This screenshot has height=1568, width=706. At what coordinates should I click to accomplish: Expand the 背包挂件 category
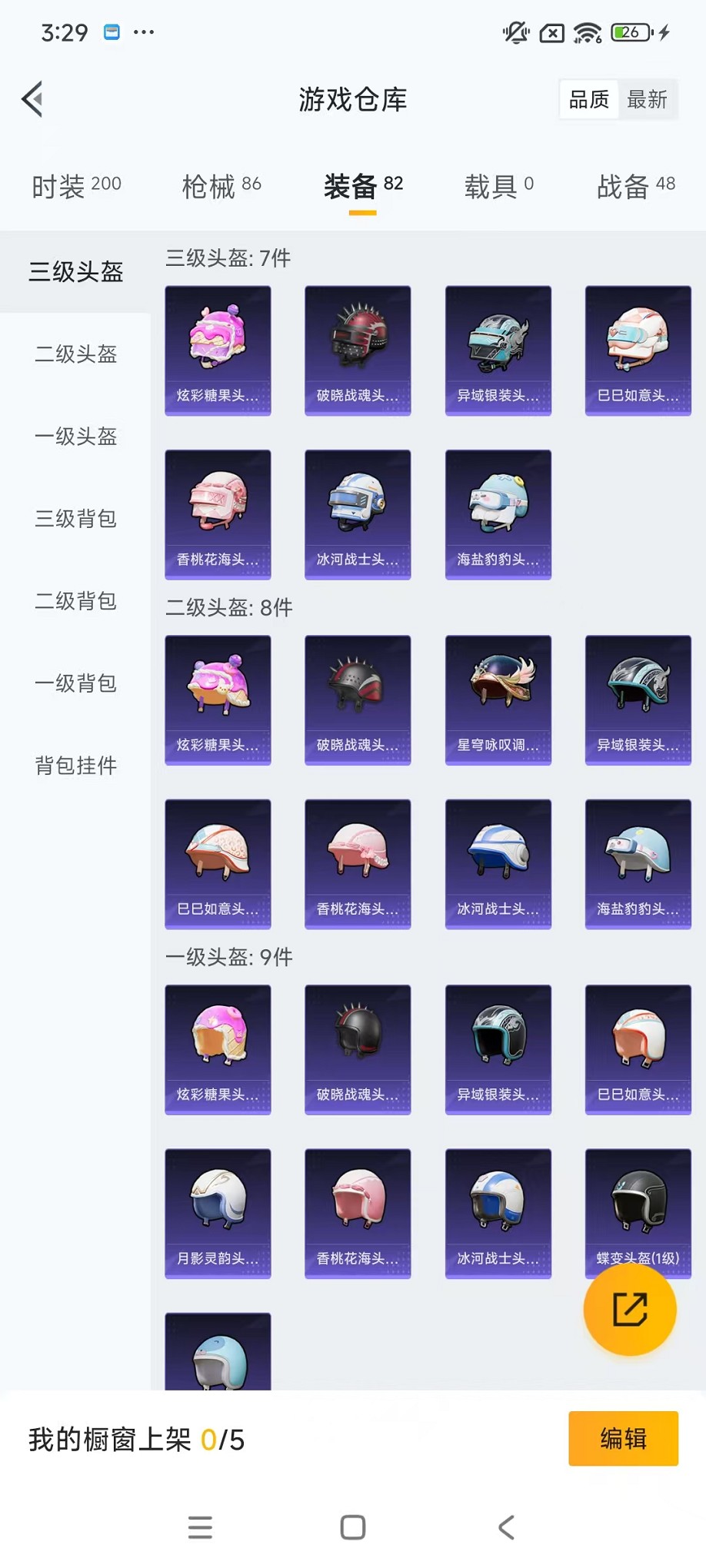(75, 766)
